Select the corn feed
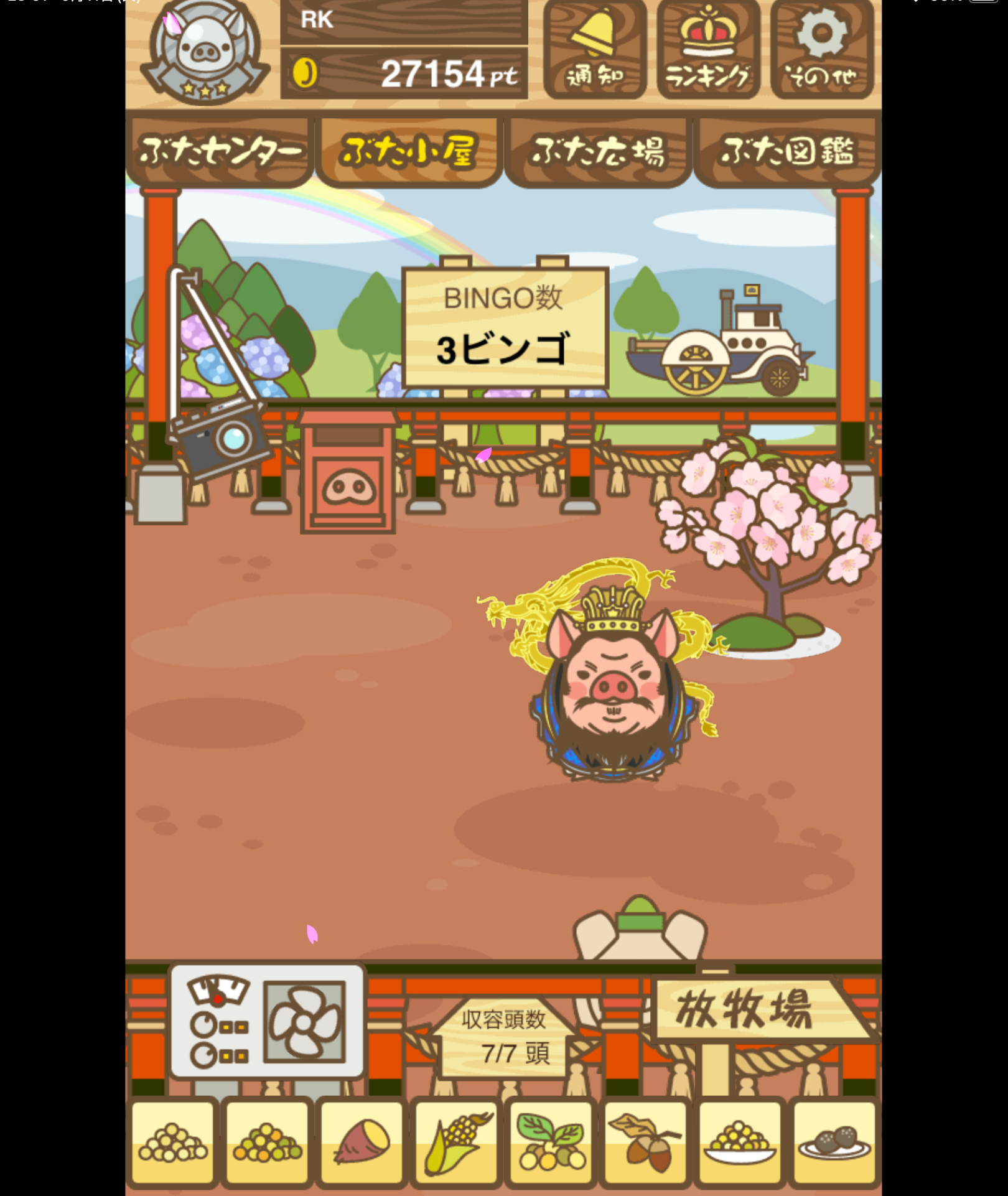 click(x=456, y=1141)
